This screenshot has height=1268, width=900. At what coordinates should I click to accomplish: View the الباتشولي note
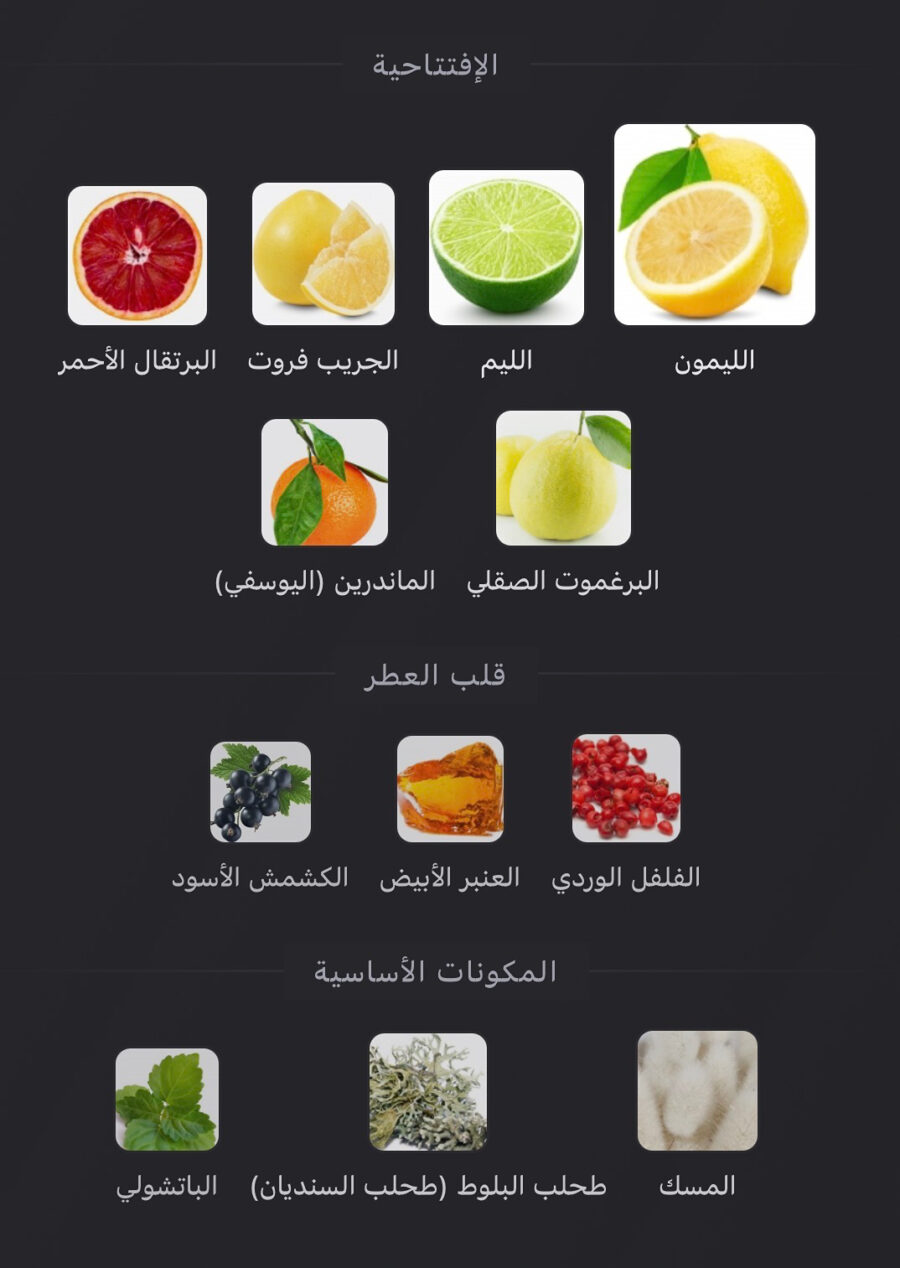167,1099
